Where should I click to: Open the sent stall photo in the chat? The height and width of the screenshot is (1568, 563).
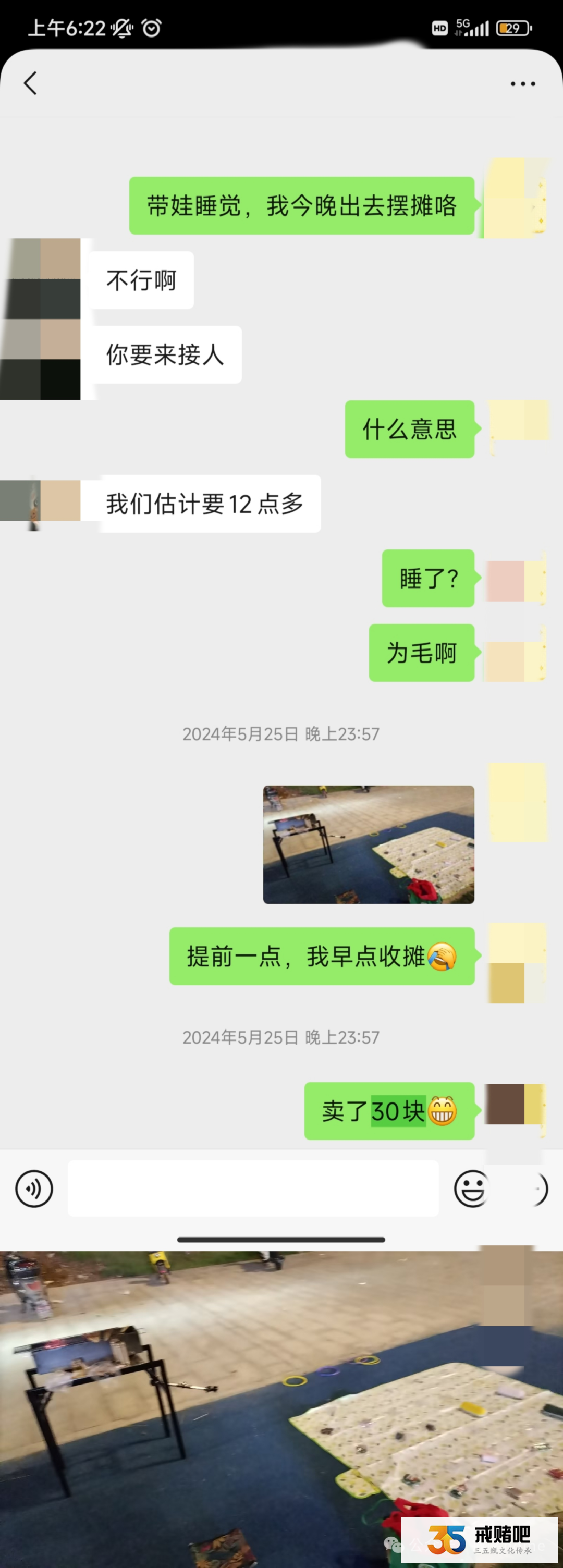pos(368,844)
